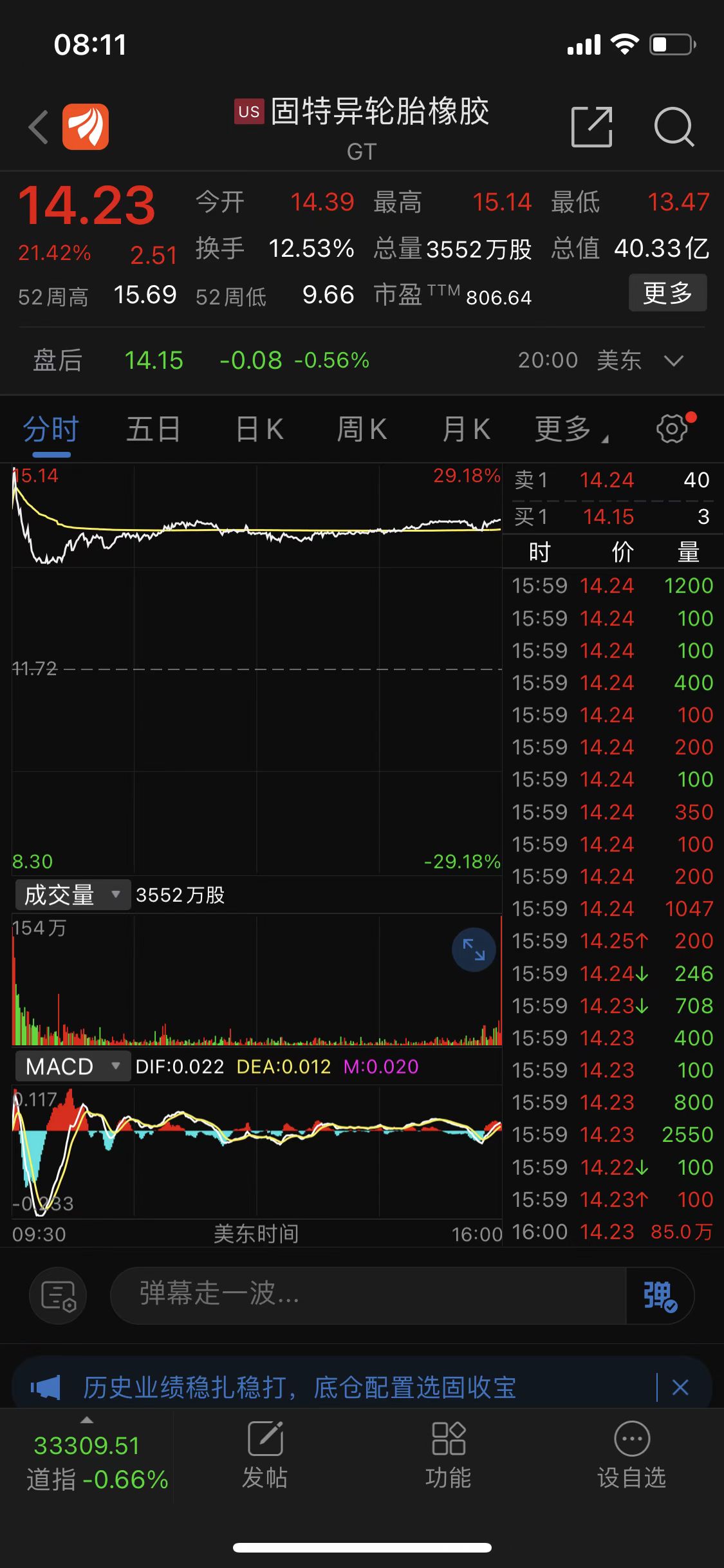Image resolution: width=724 pixels, height=1568 pixels.
Task: Open the search magnifier icon
Action: tap(674, 127)
